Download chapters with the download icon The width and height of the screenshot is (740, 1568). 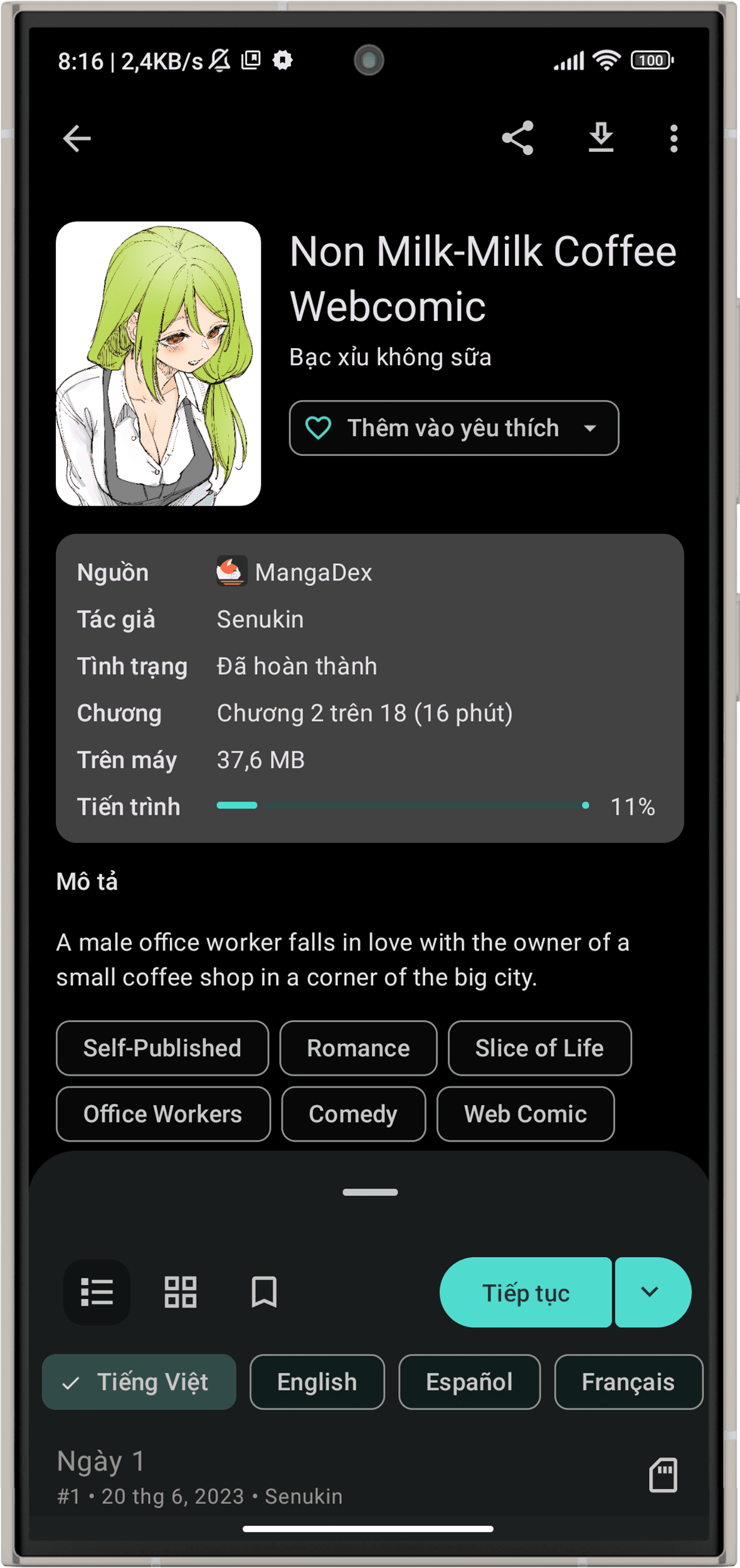[601, 138]
